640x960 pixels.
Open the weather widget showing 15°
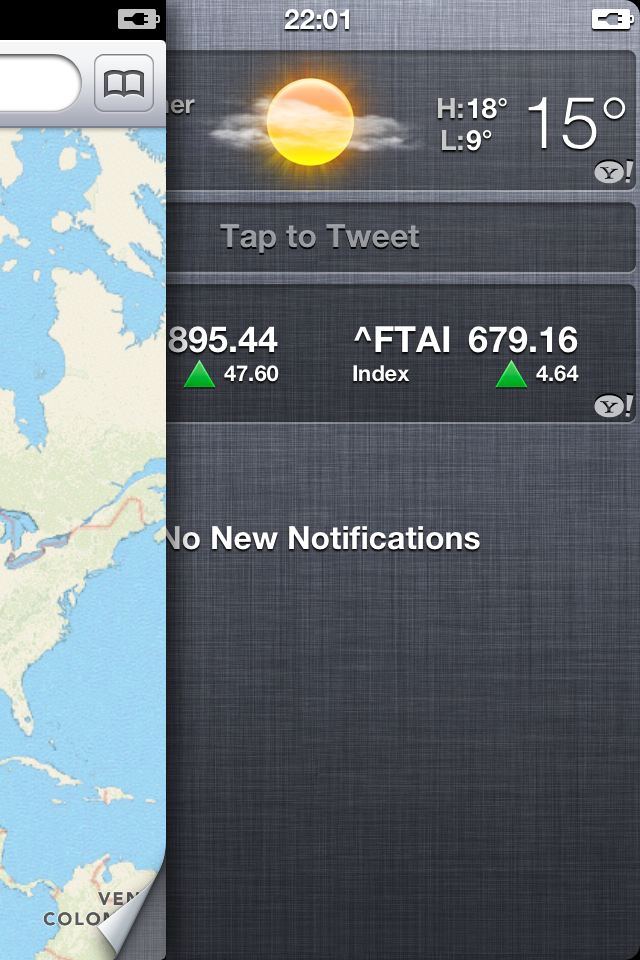point(400,120)
